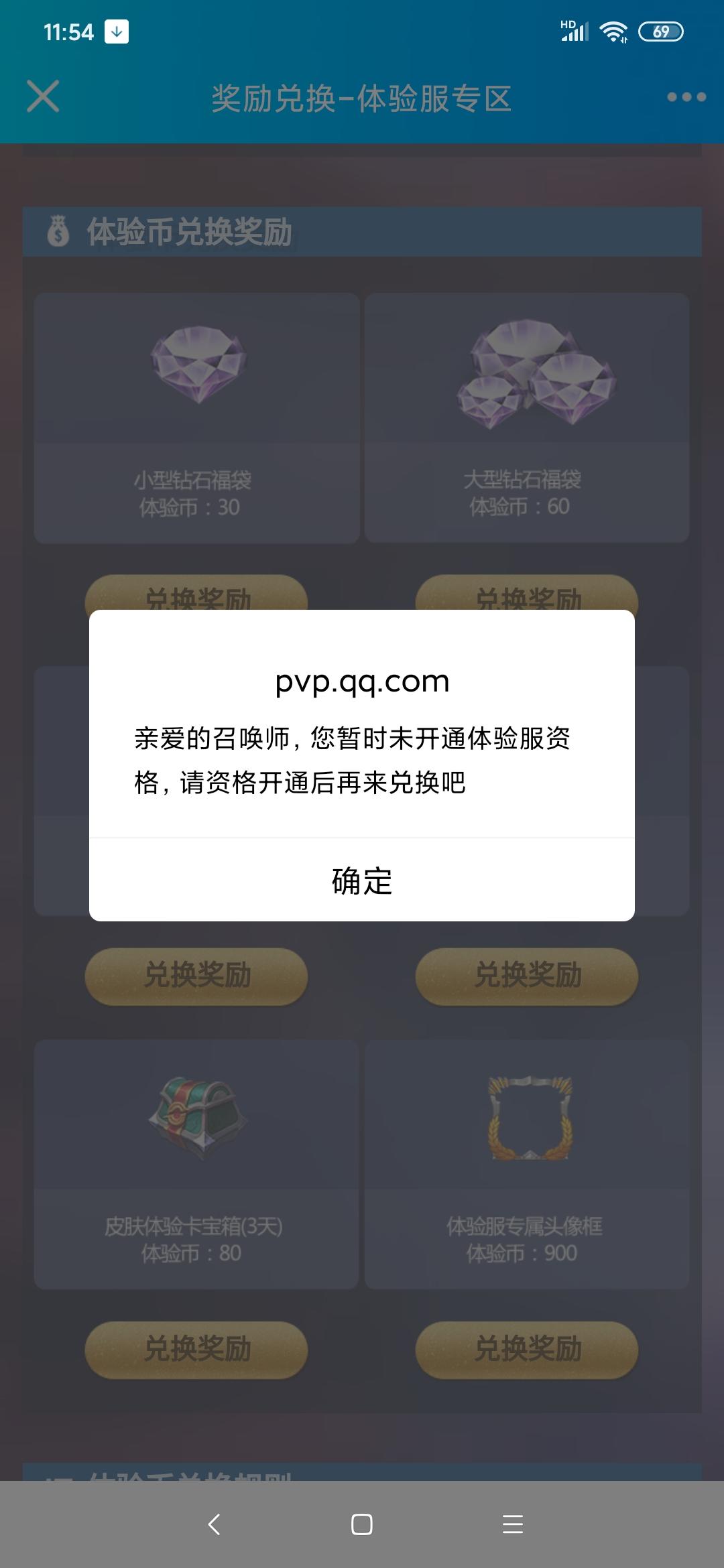Tap the pvp.qq.com dialog title

pos(361,683)
